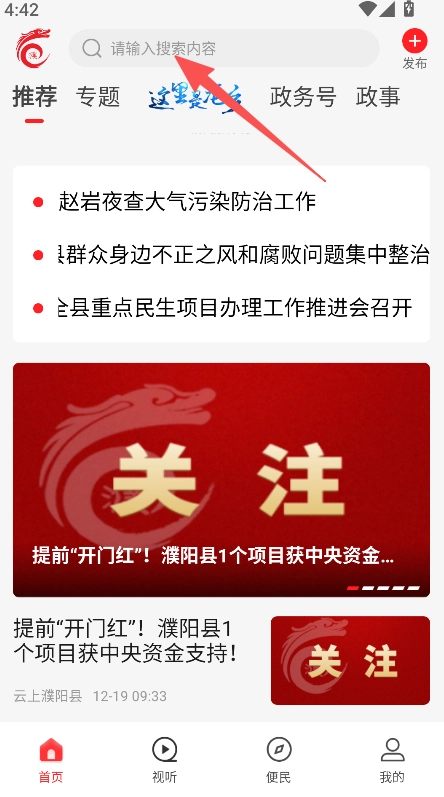444x797 pixels.
Task: Open headline 重点民生项目办理工作推进会召开
Action: click(x=235, y=308)
